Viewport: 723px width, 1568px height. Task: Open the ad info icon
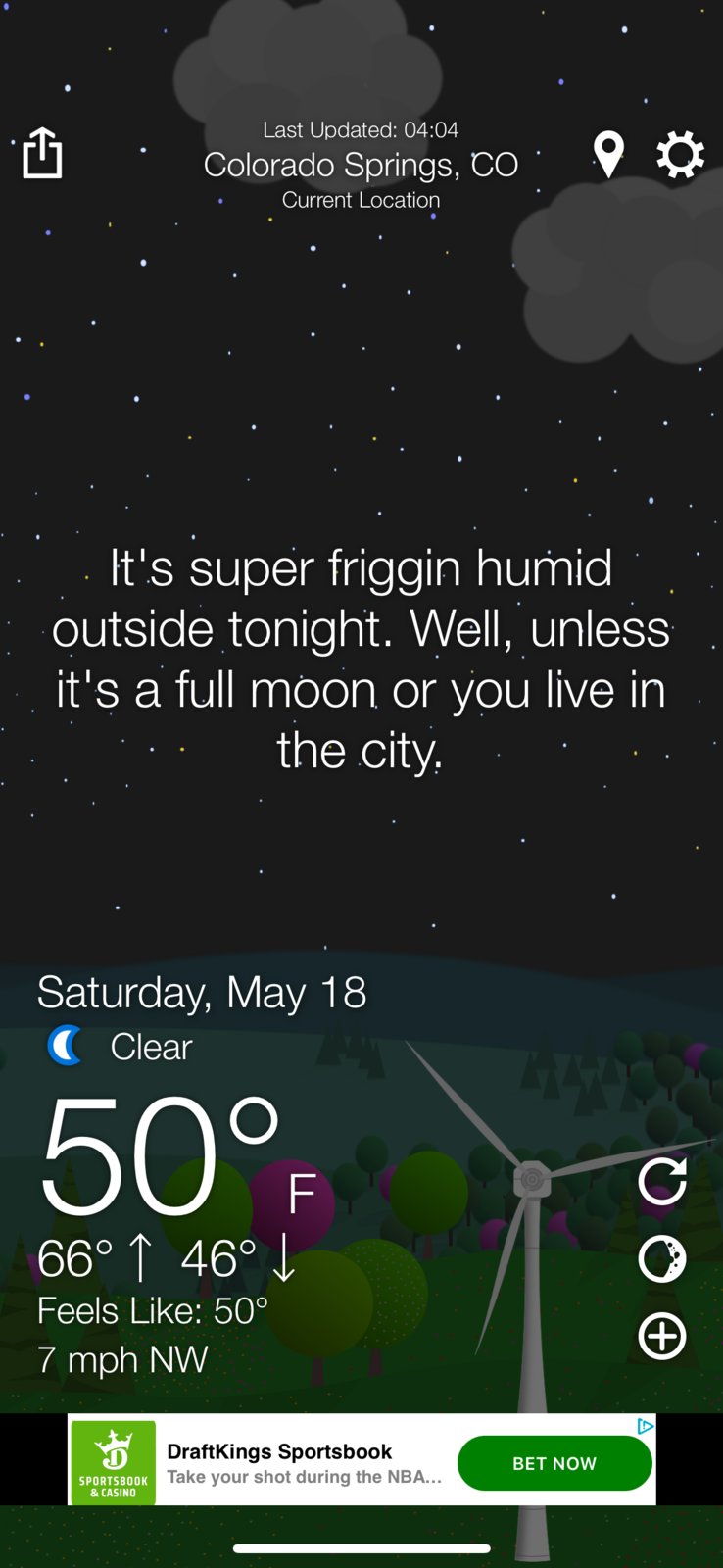[x=645, y=1426]
